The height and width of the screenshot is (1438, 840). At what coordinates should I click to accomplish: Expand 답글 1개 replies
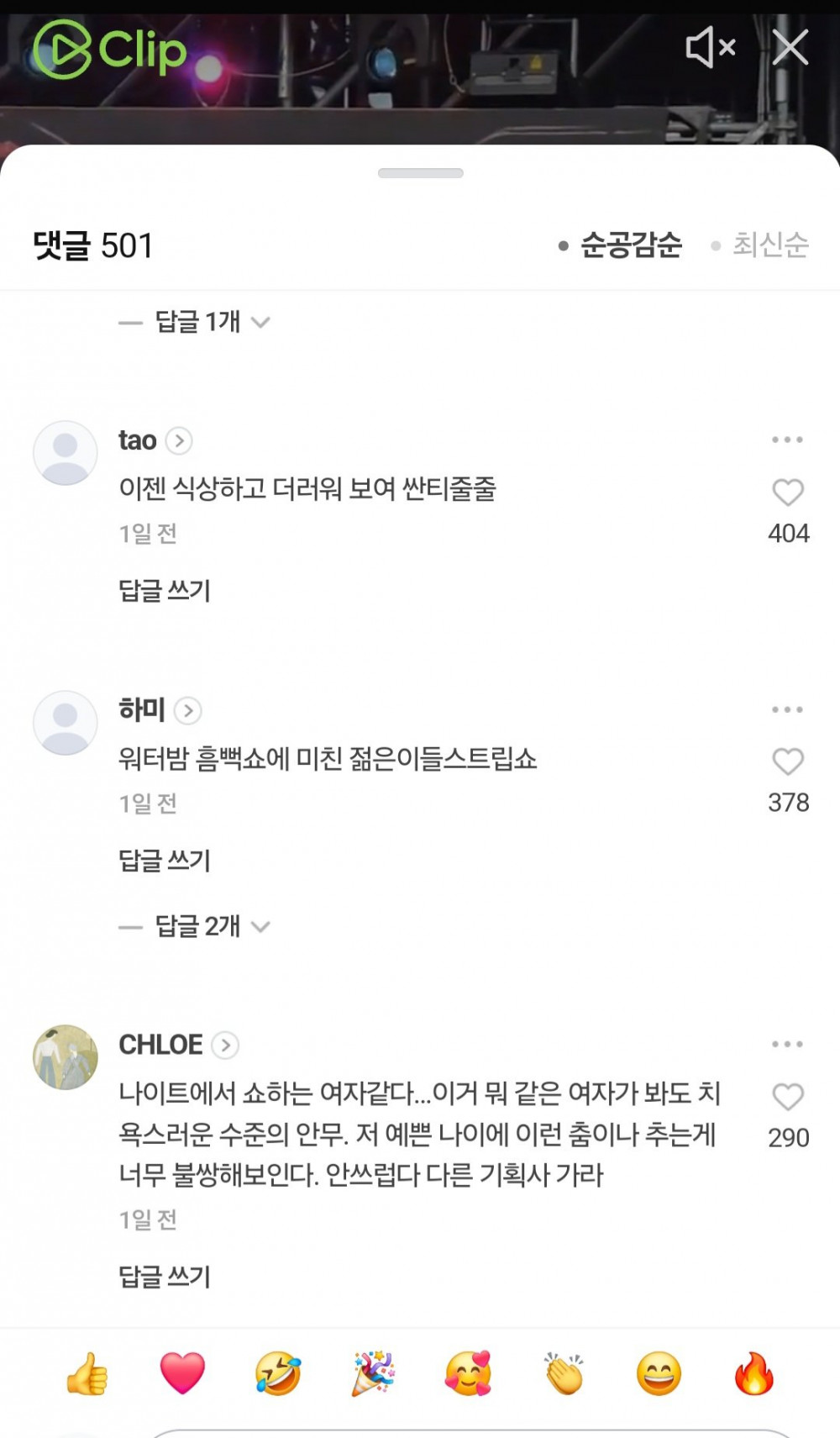pos(195,322)
